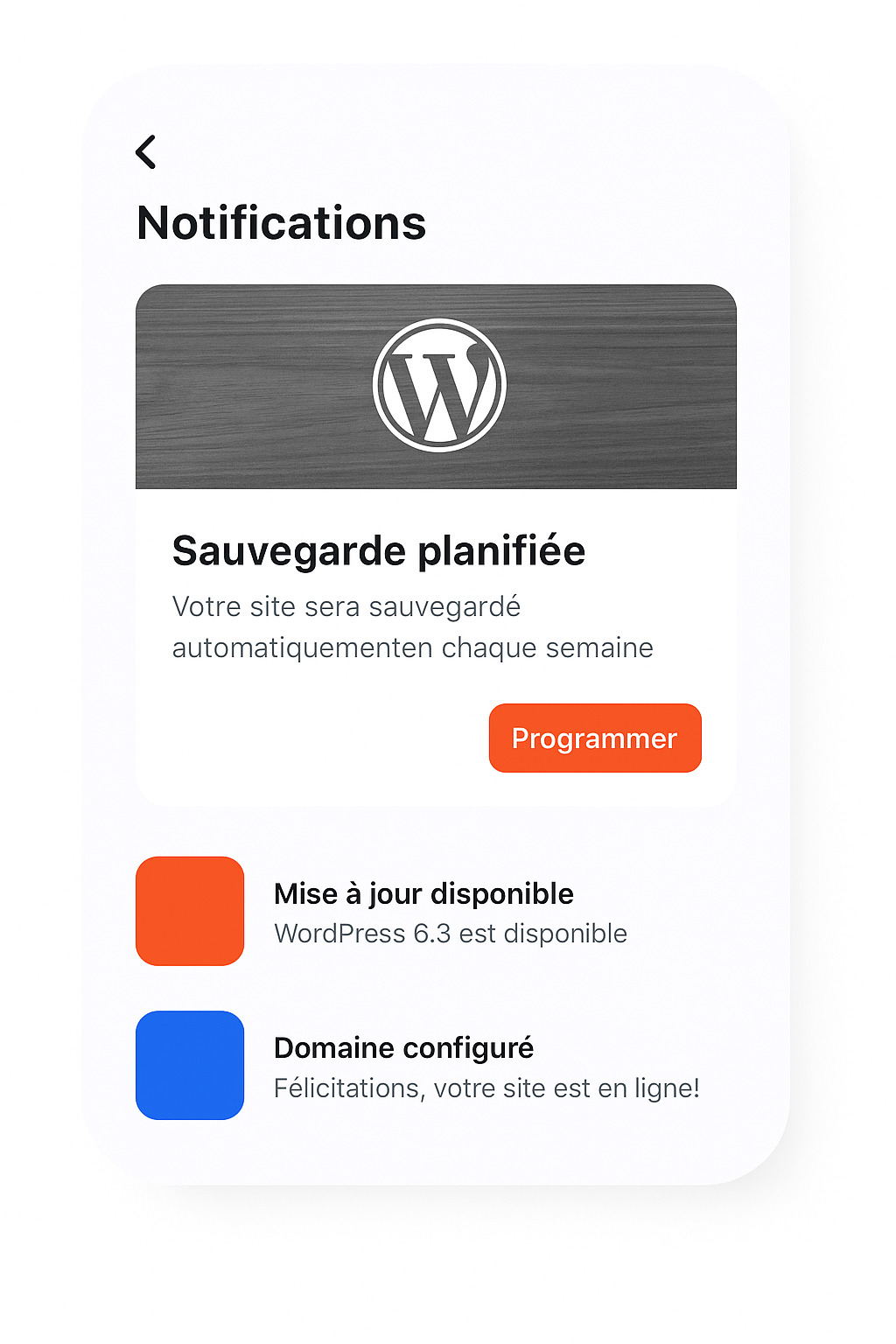
Task: Open the Domaine configuré notification
Action: [423, 1066]
